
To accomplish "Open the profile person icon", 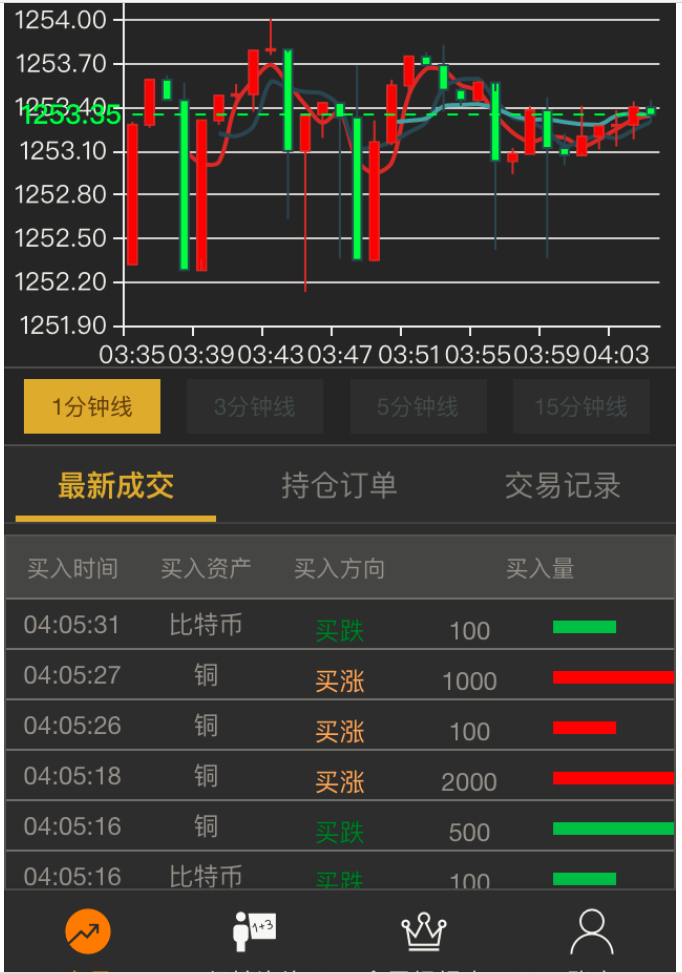I will (x=592, y=932).
